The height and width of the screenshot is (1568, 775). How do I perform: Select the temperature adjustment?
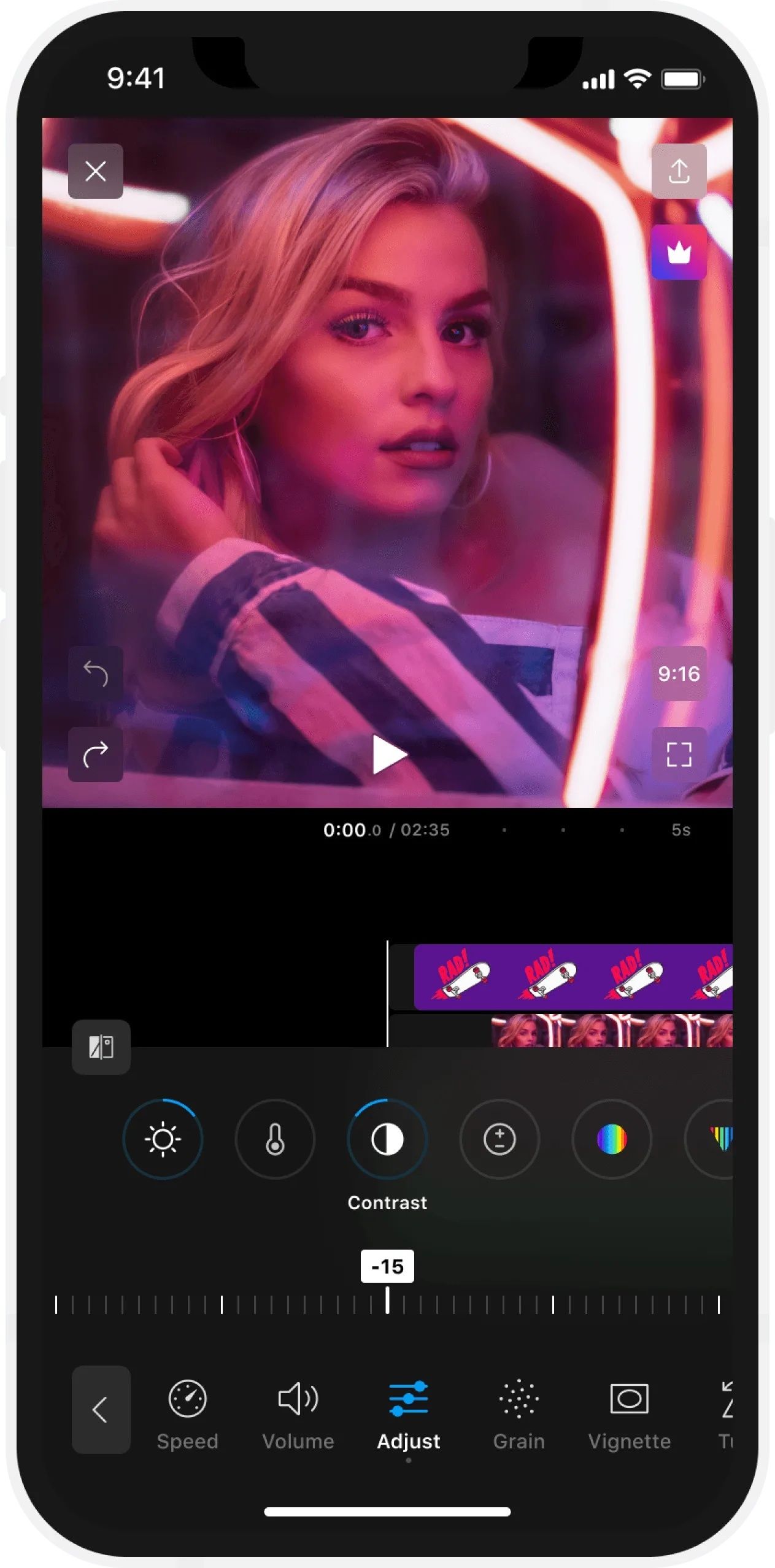tap(275, 1139)
